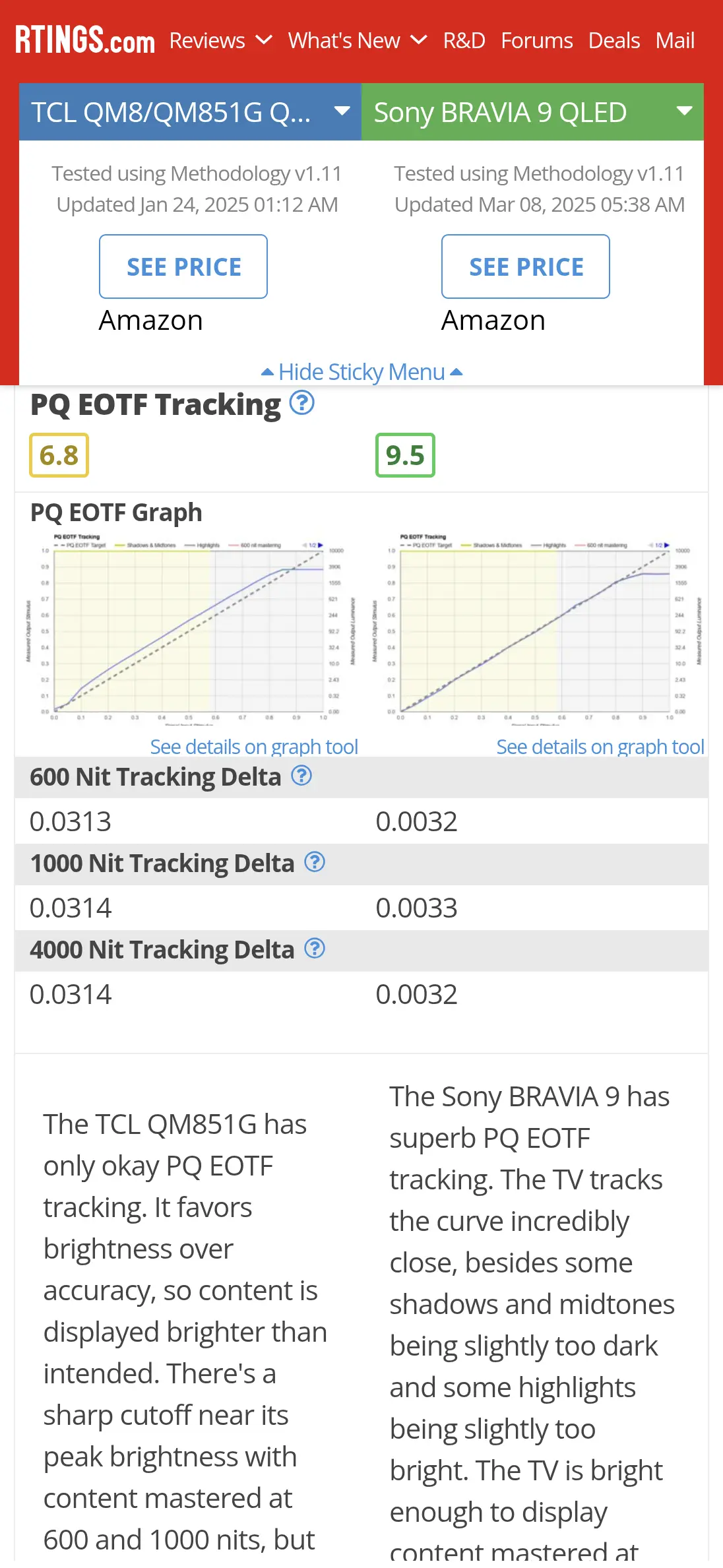Change the TCL QM8/QM851G product selector

190,112
